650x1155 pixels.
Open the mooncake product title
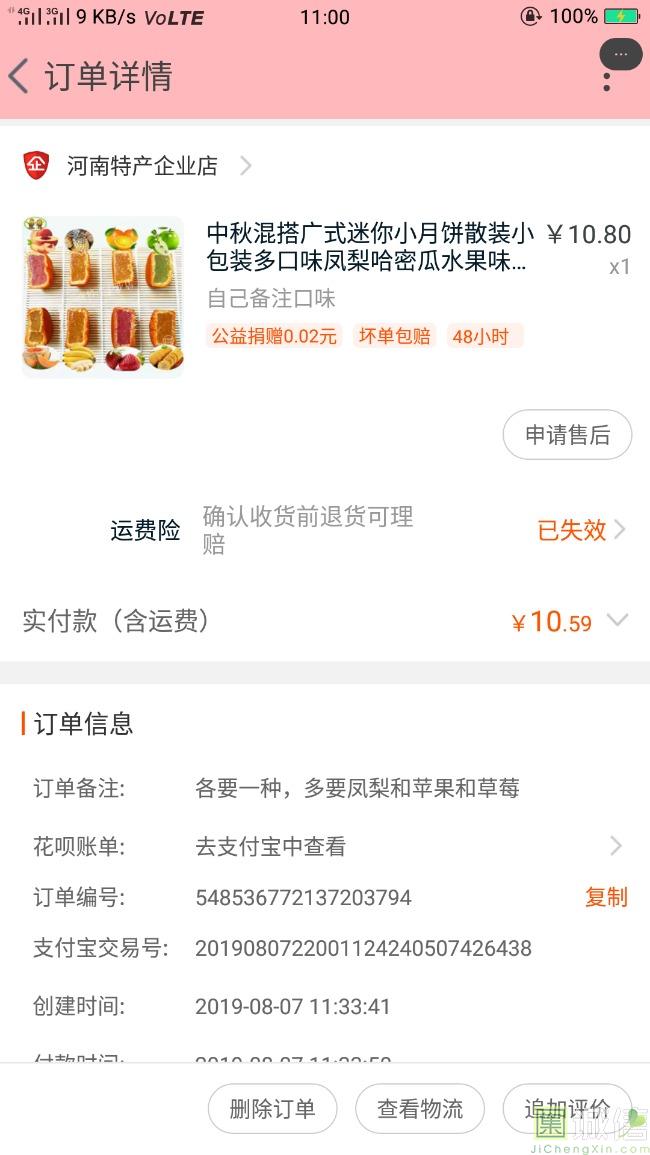click(x=370, y=248)
